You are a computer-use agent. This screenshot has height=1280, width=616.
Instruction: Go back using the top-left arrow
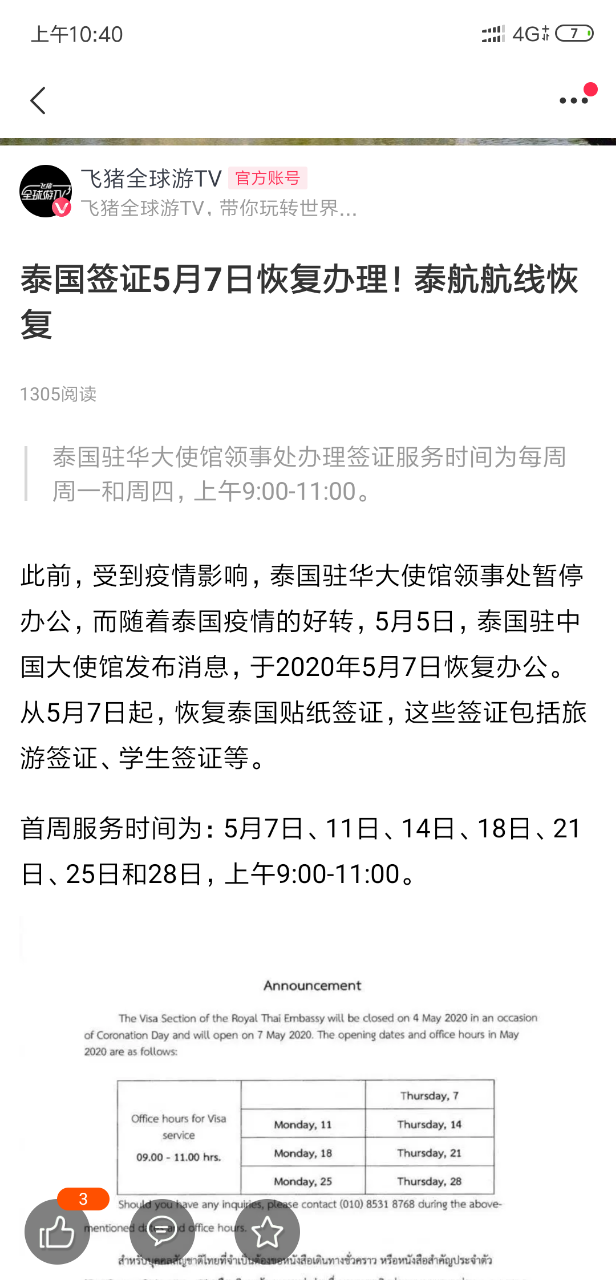point(38,100)
